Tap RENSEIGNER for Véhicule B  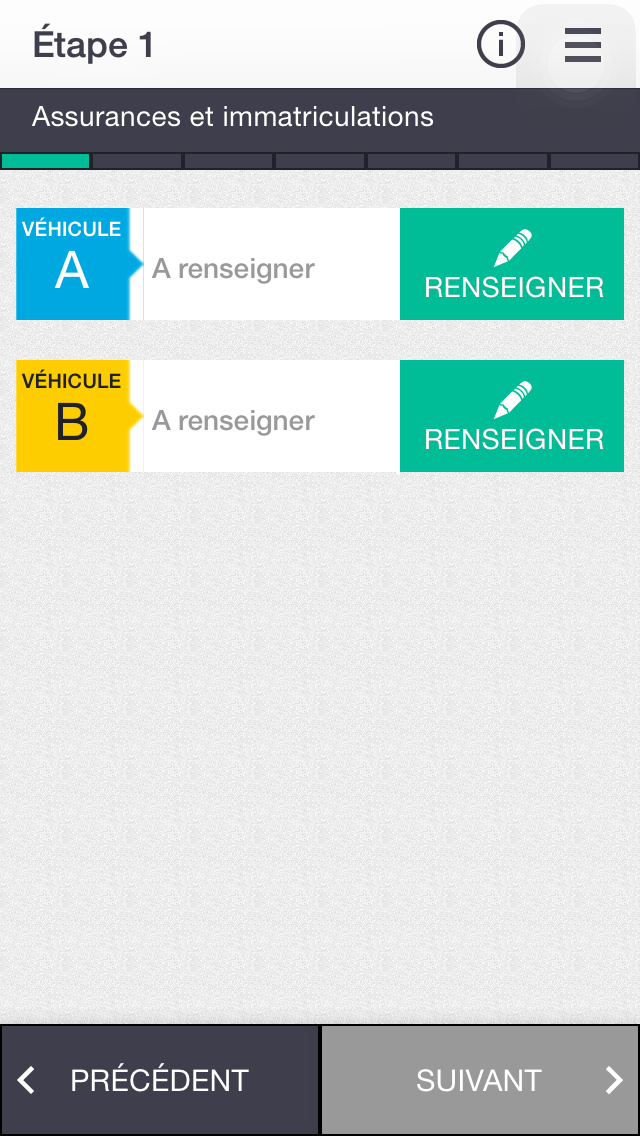pyautogui.click(x=512, y=416)
